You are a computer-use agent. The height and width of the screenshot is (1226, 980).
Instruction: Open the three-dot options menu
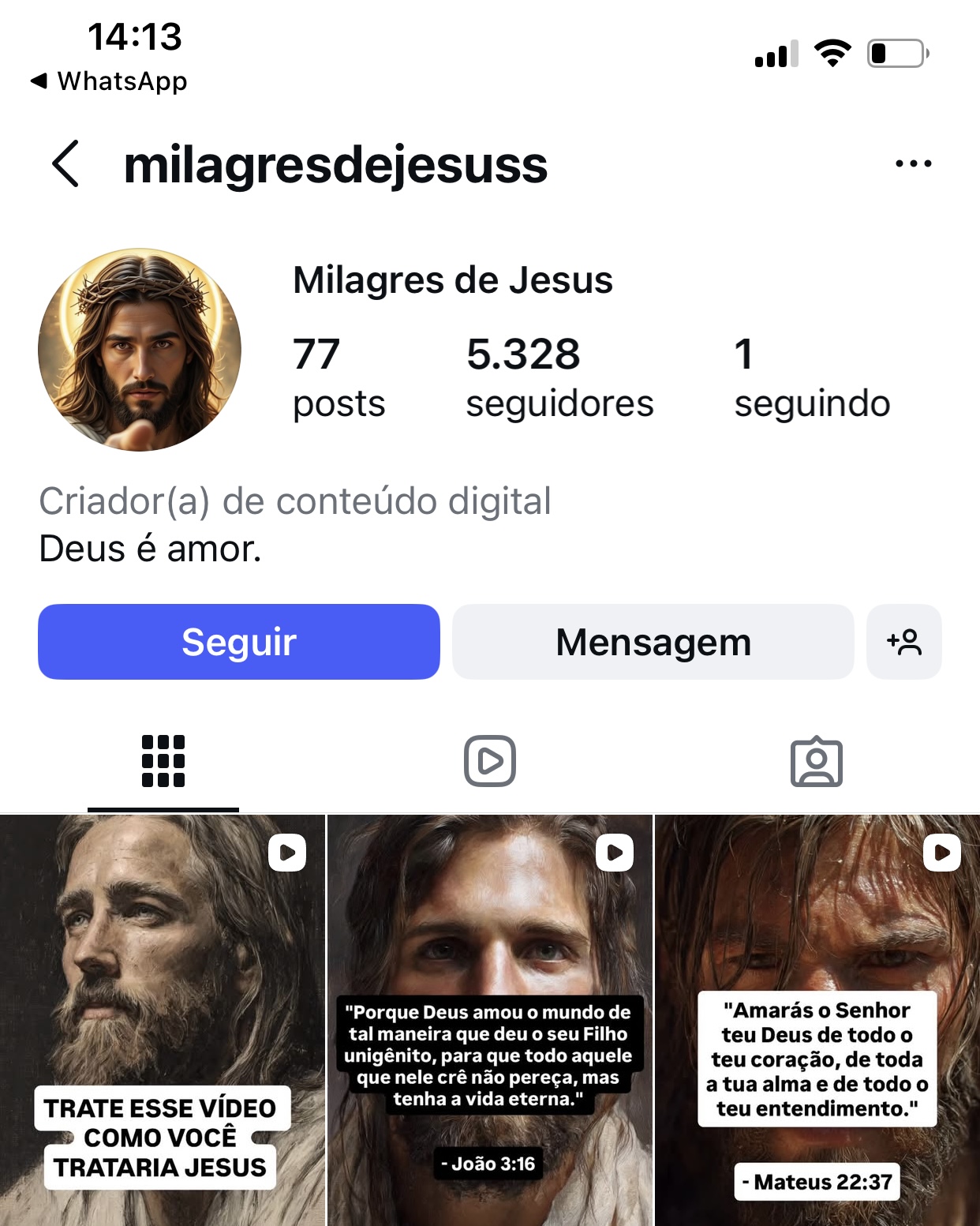pos(913,163)
